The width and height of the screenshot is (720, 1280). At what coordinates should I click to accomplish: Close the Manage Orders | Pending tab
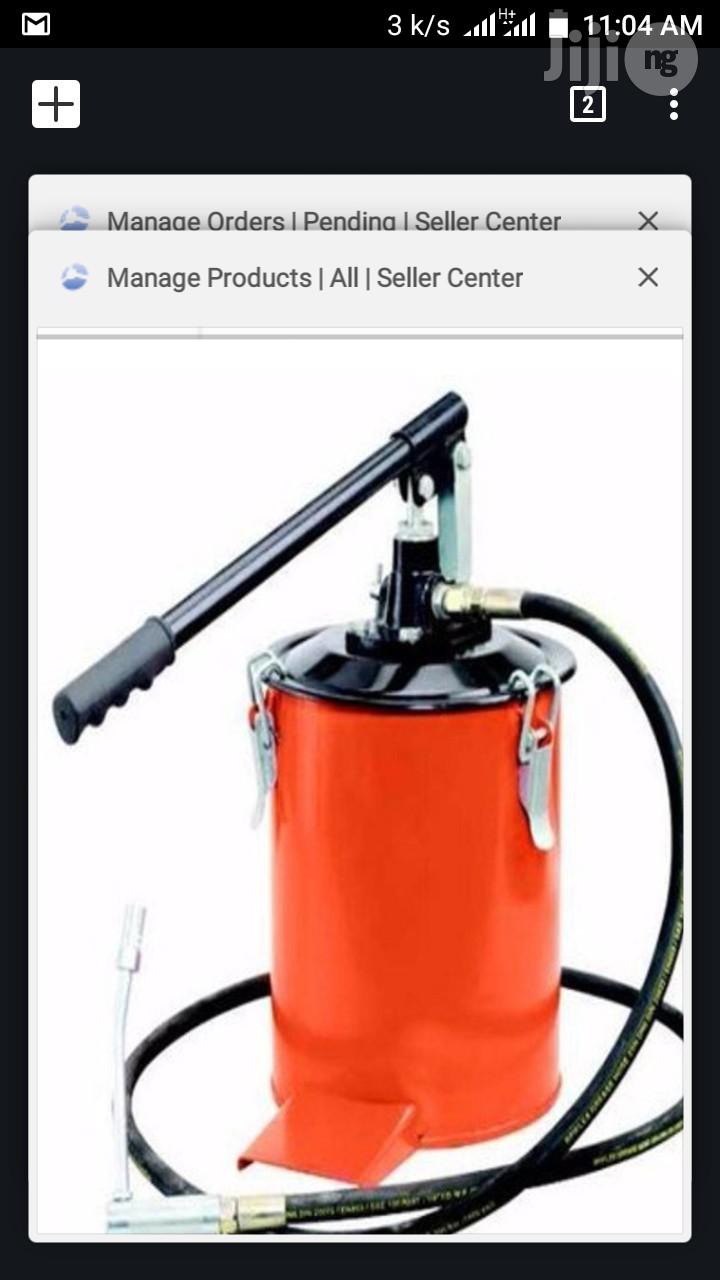point(649,221)
